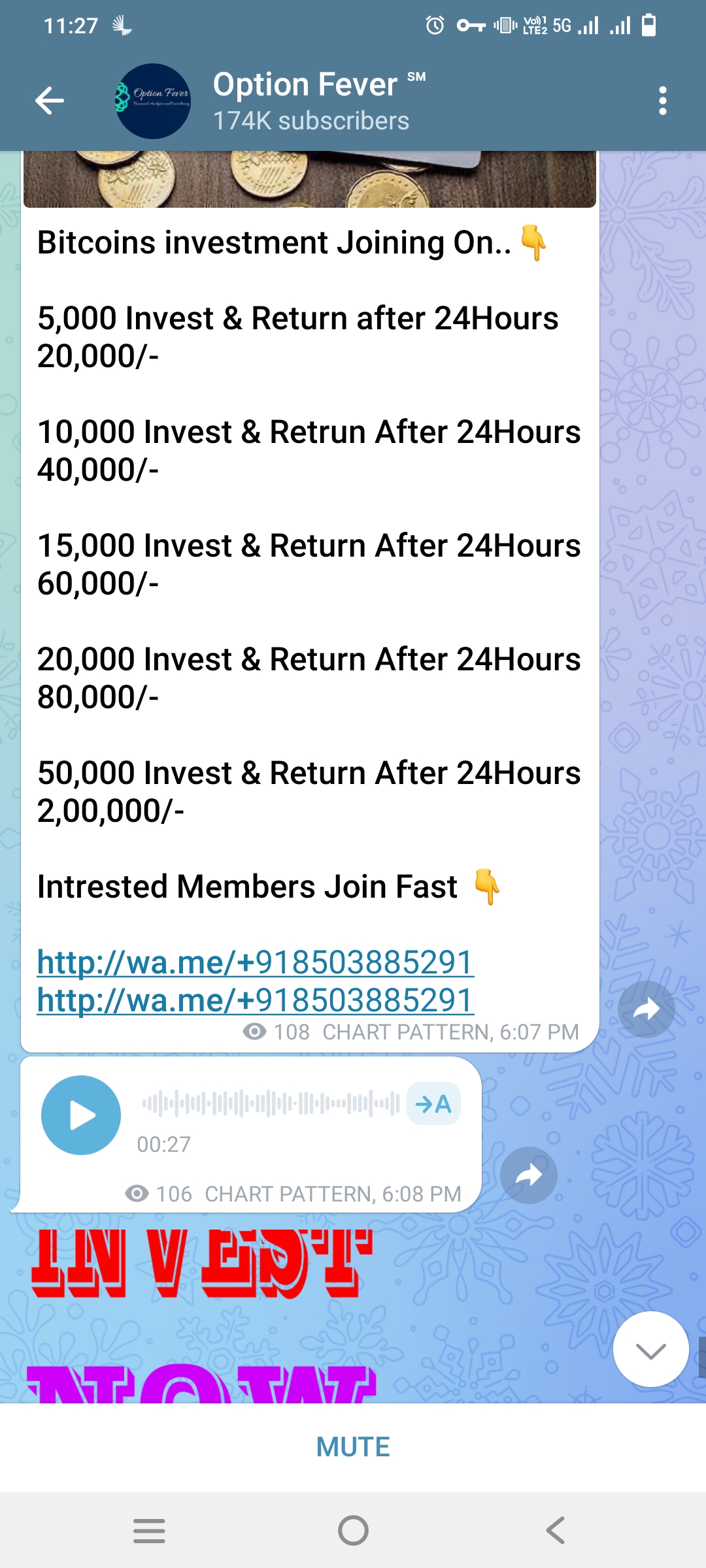Go to the phone's home screen

tap(353, 1530)
